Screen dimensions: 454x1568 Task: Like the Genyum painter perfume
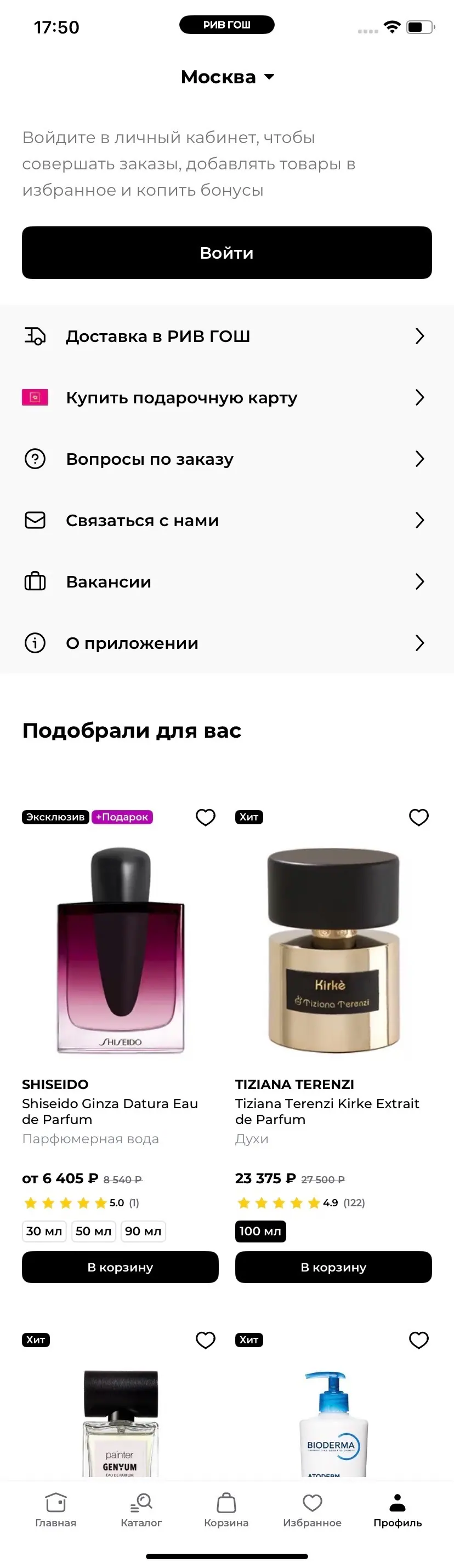(x=206, y=1341)
